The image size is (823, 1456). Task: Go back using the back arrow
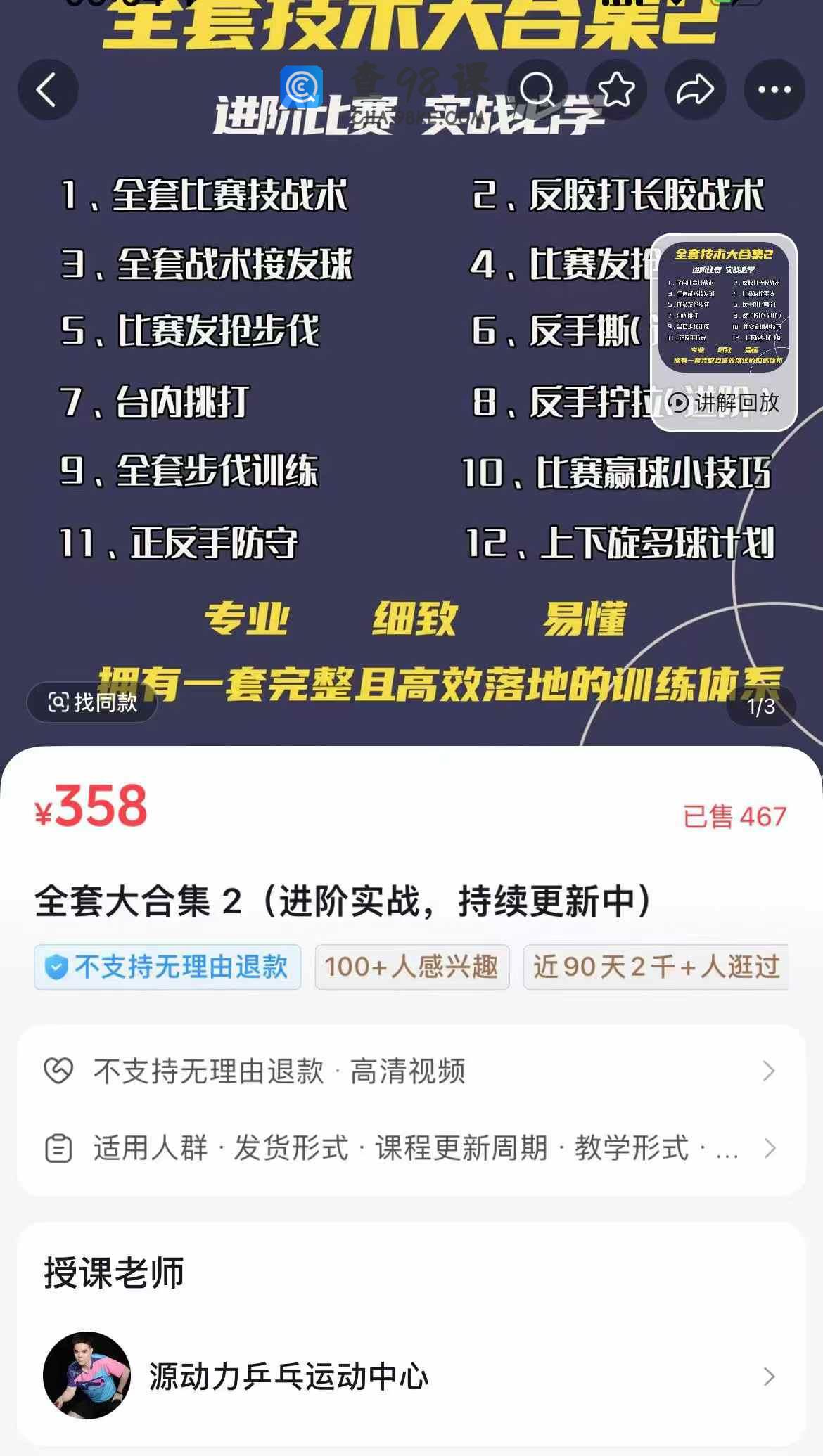pos(48,90)
